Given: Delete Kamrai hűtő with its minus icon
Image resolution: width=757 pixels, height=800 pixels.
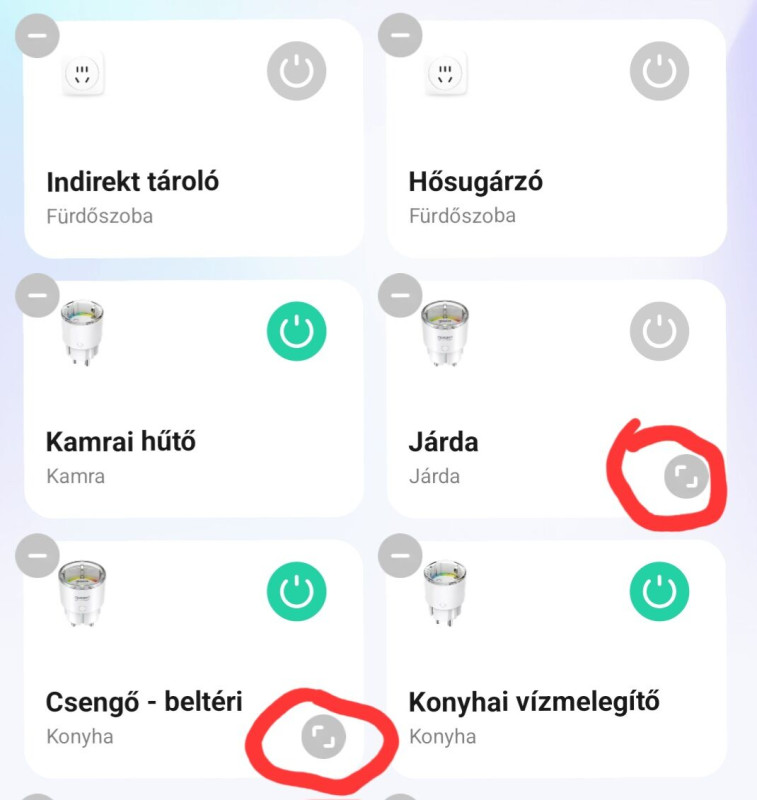Looking at the screenshot, I should (38, 296).
